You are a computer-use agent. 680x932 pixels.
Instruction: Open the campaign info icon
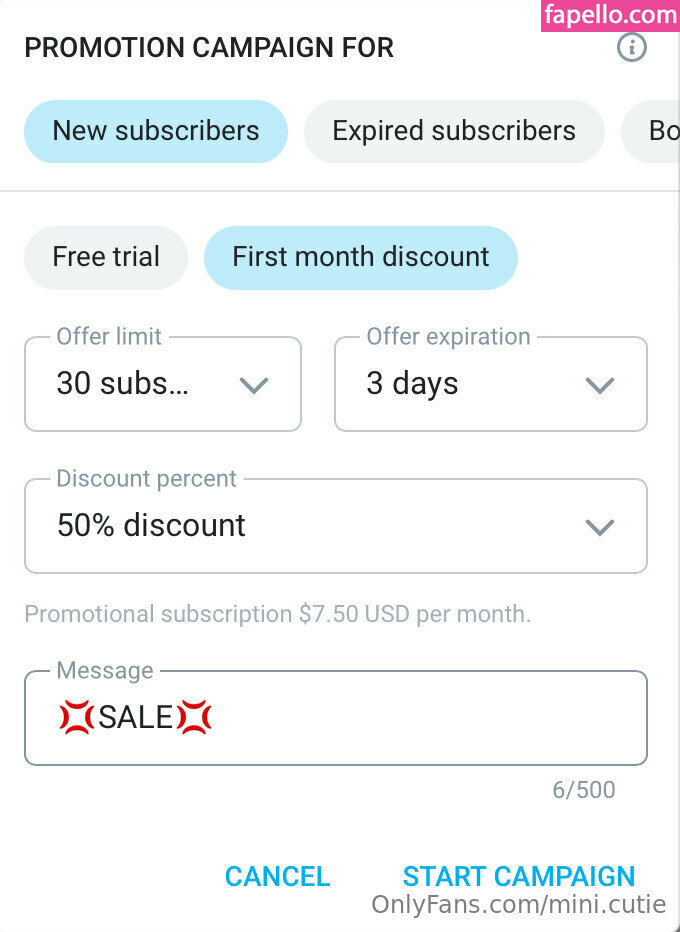631,47
